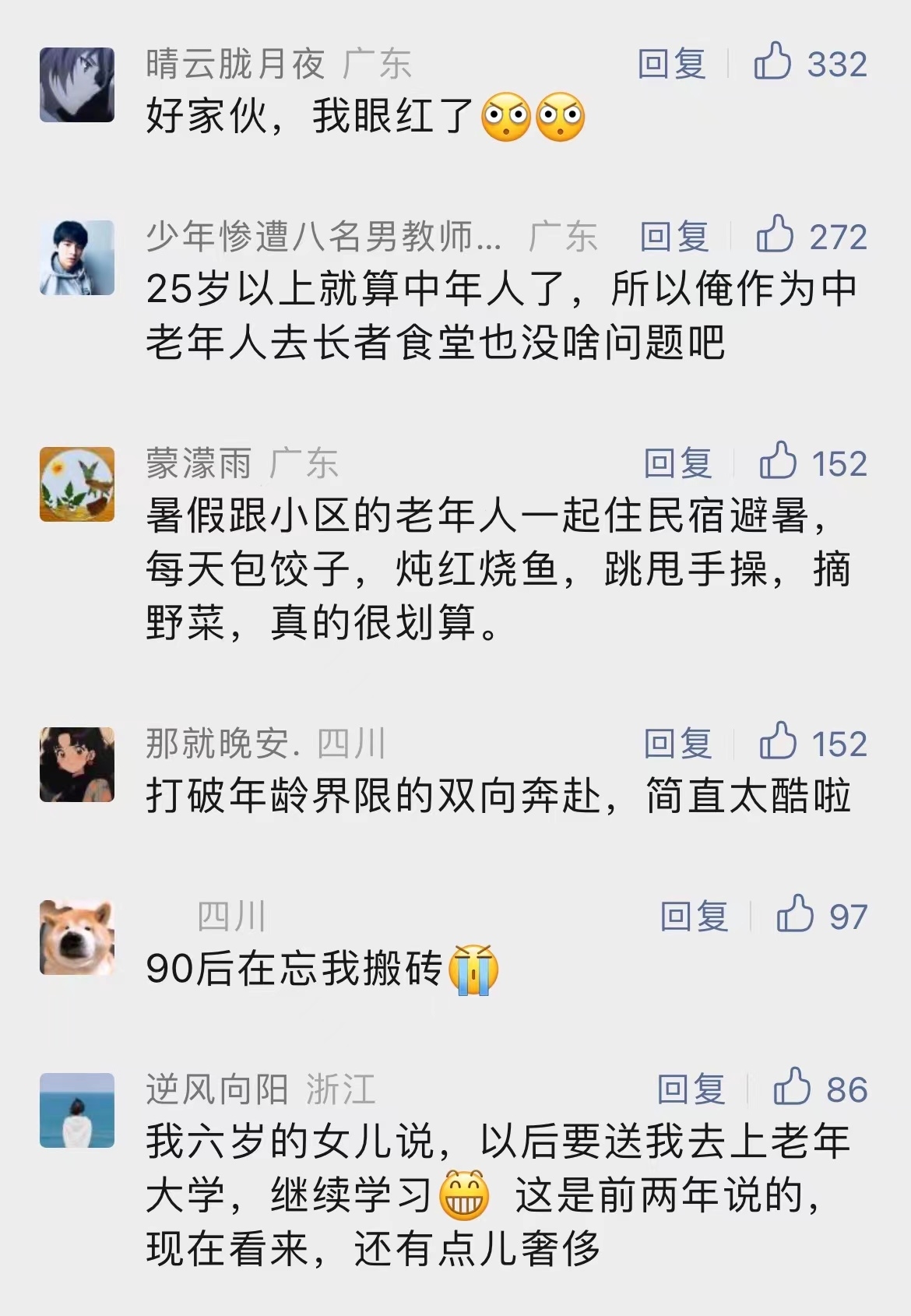Image resolution: width=911 pixels, height=1316 pixels.
Task: Like the comment with 272 likes
Action: click(x=775, y=235)
